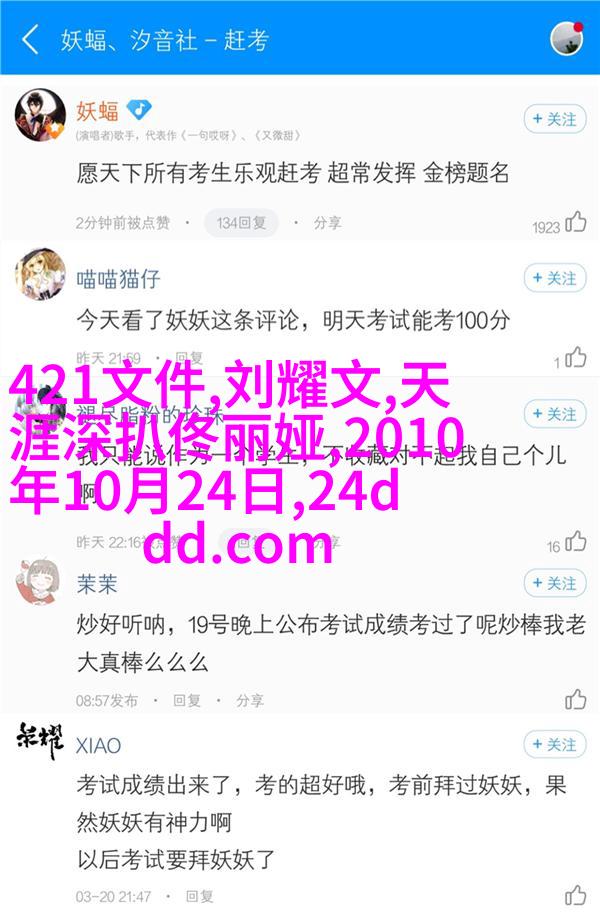View XIAO's profile picture
Viewport: 600px width, 915px height.
click(40, 742)
